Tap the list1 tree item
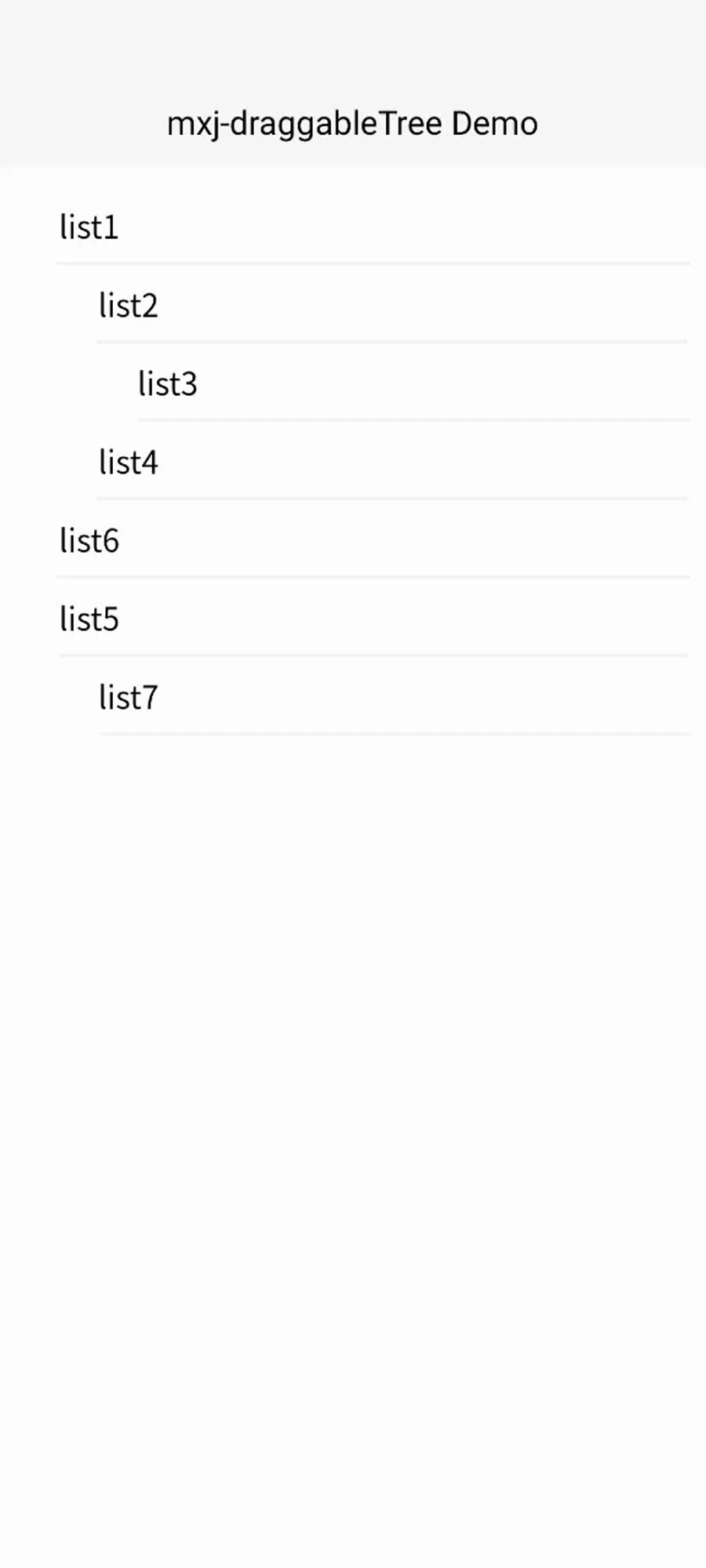Image resolution: width=706 pixels, height=1568 pixels. (373, 227)
